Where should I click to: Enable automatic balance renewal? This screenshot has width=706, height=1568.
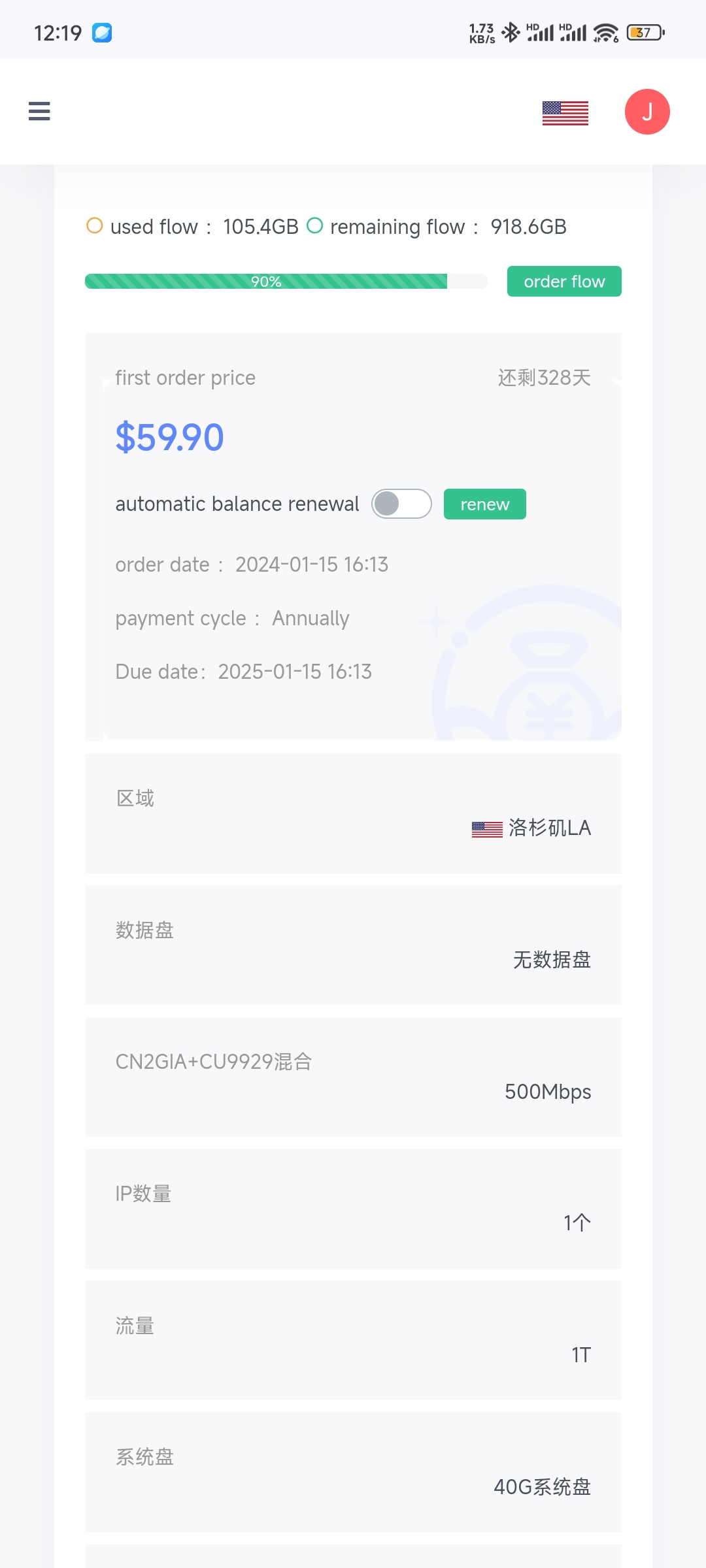[x=401, y=504]
